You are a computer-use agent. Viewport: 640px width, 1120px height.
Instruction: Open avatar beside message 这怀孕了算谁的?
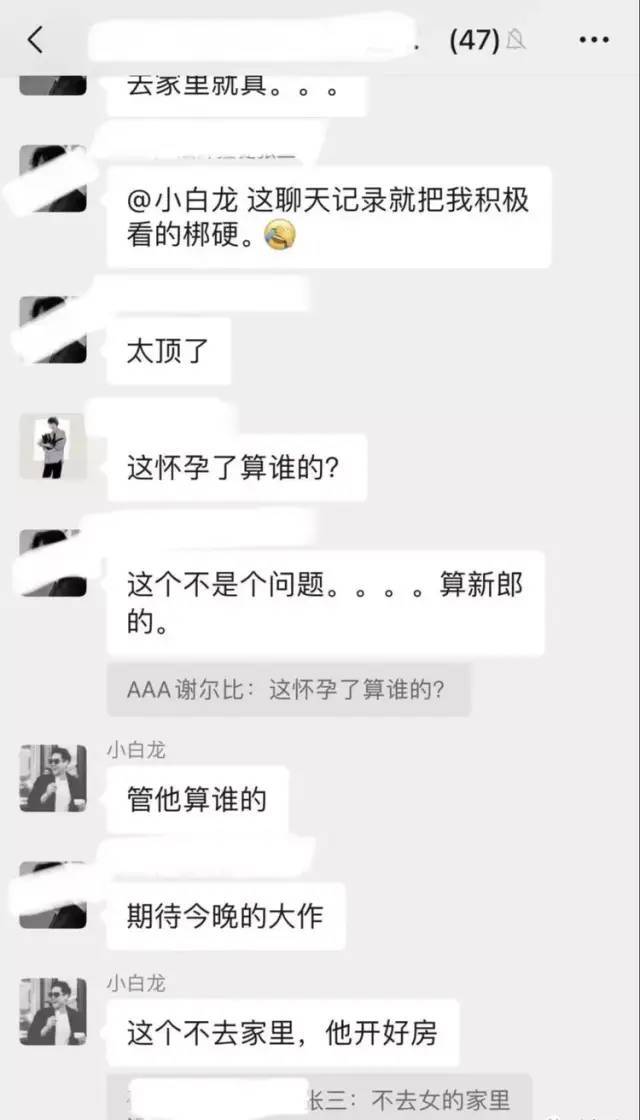(53, 446)
